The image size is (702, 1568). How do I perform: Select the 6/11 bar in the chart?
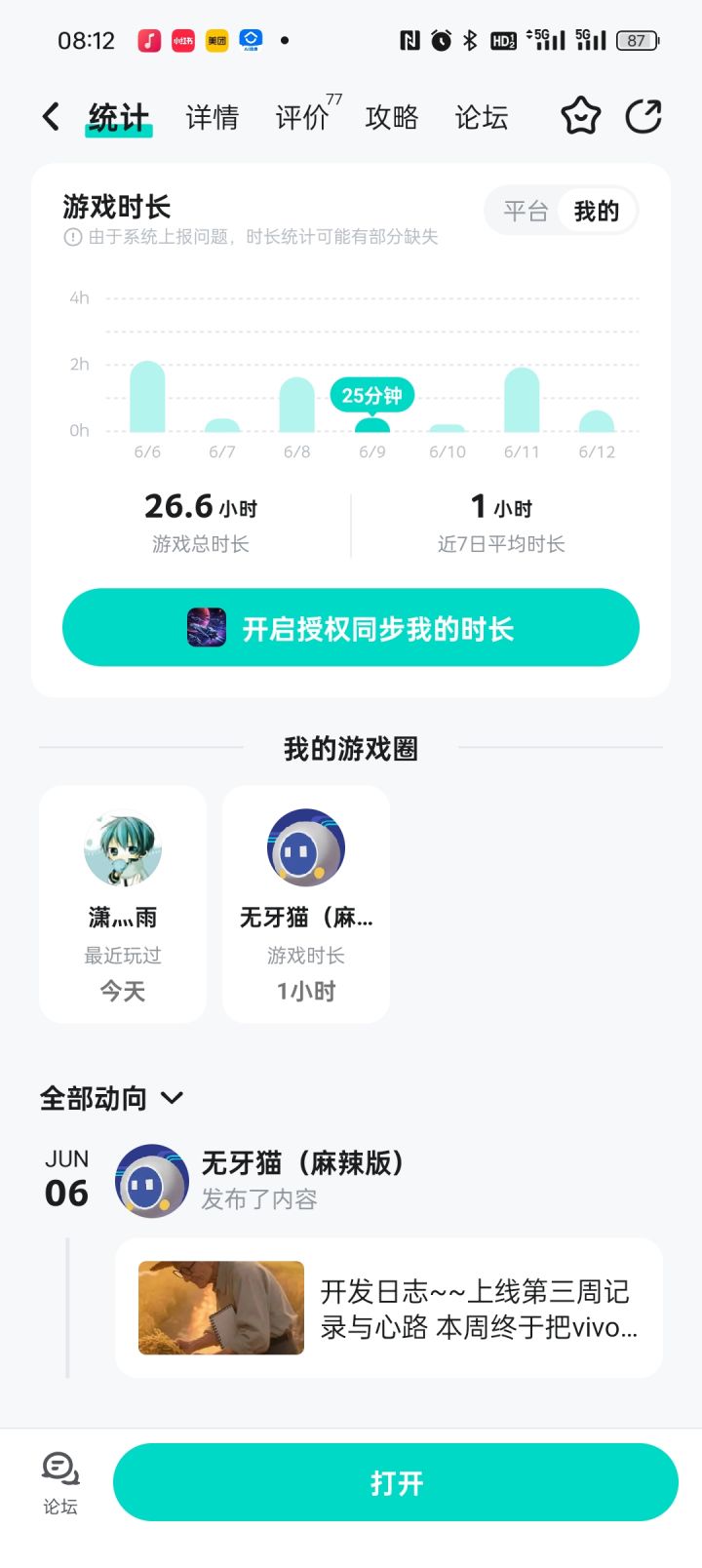click(522, 400)
